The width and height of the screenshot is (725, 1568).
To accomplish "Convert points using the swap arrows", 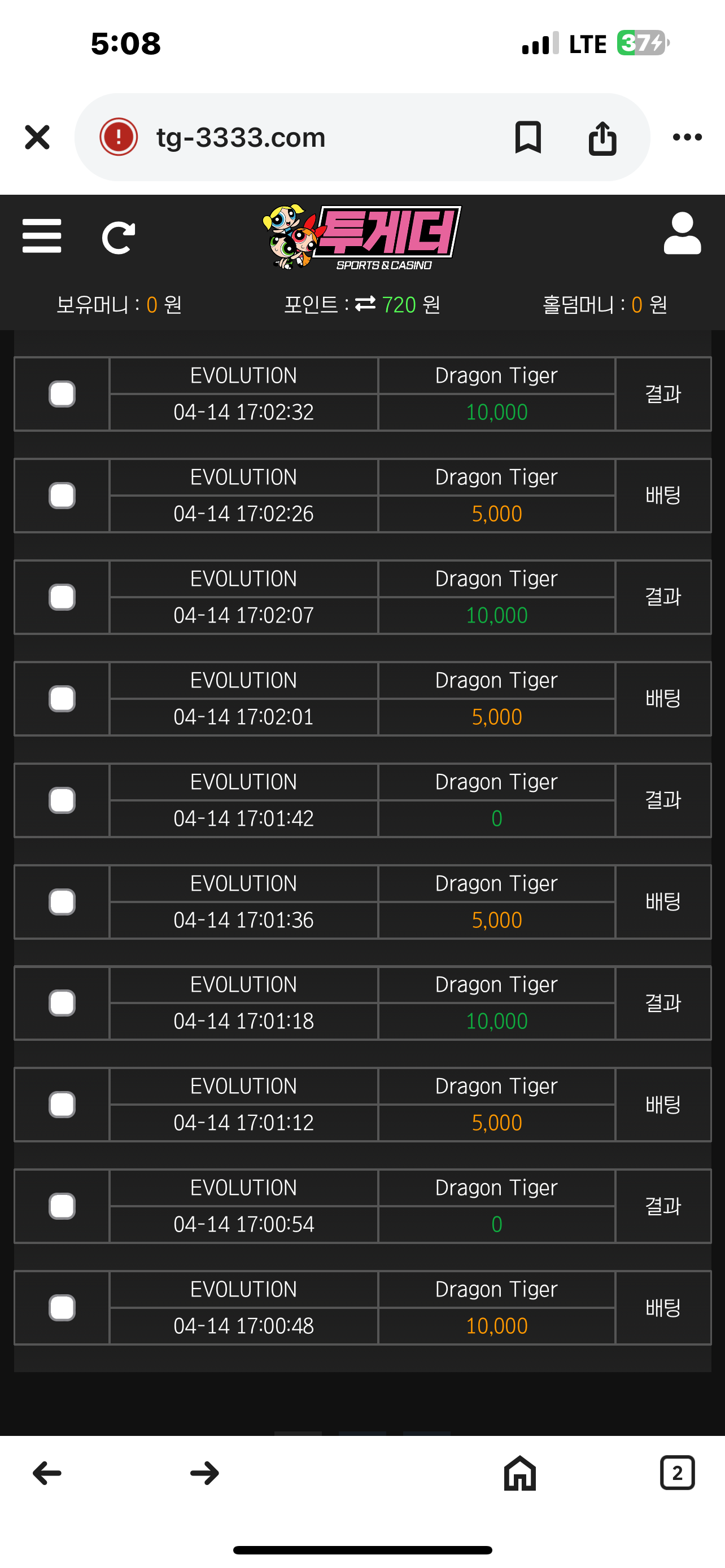I will click(x=365, y=304).
